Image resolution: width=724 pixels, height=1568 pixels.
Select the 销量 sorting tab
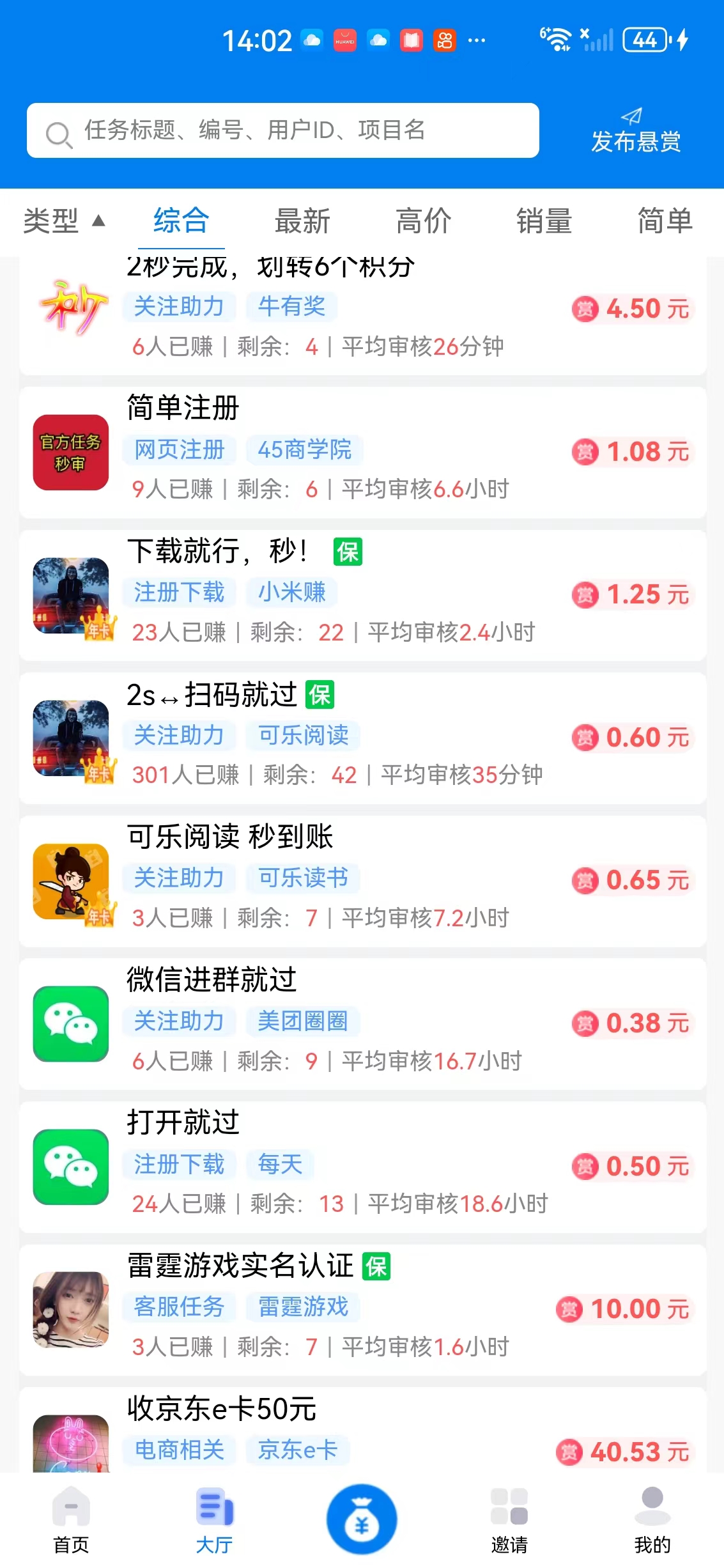[546, 221]
